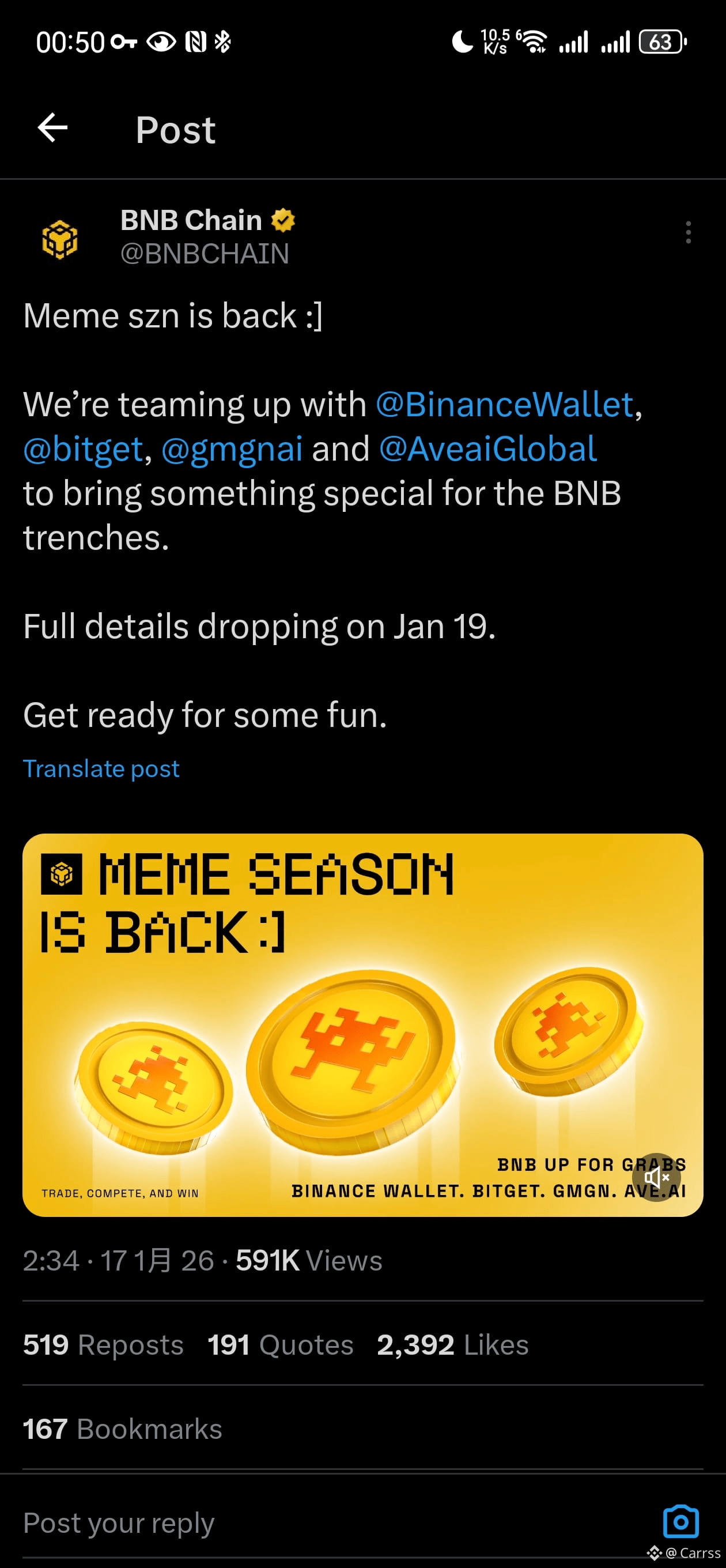Open BNB Chain account name
This screenshot has height=1568, width=726.
tap(191, 220)
